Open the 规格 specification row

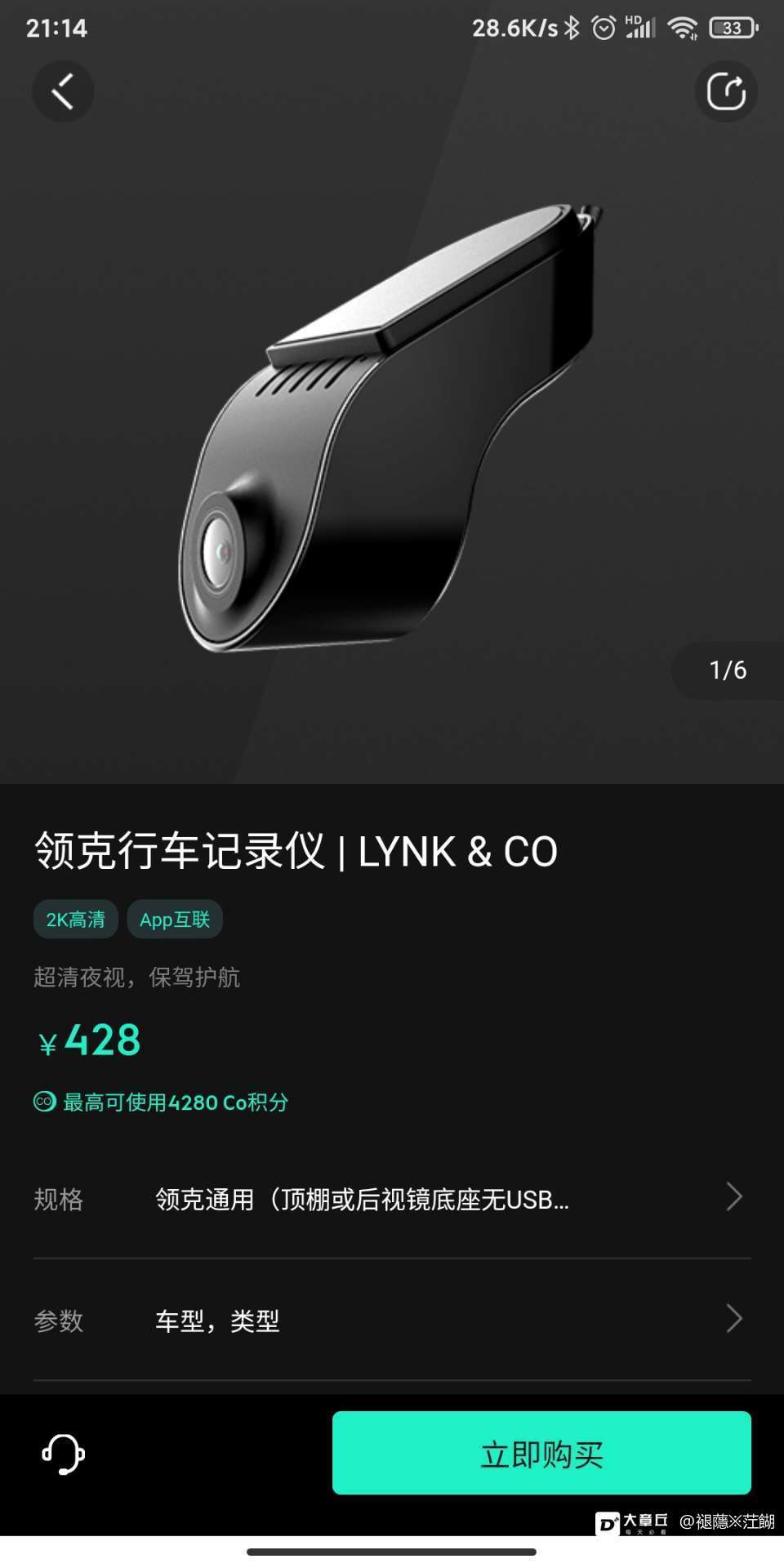point(392,1199)
